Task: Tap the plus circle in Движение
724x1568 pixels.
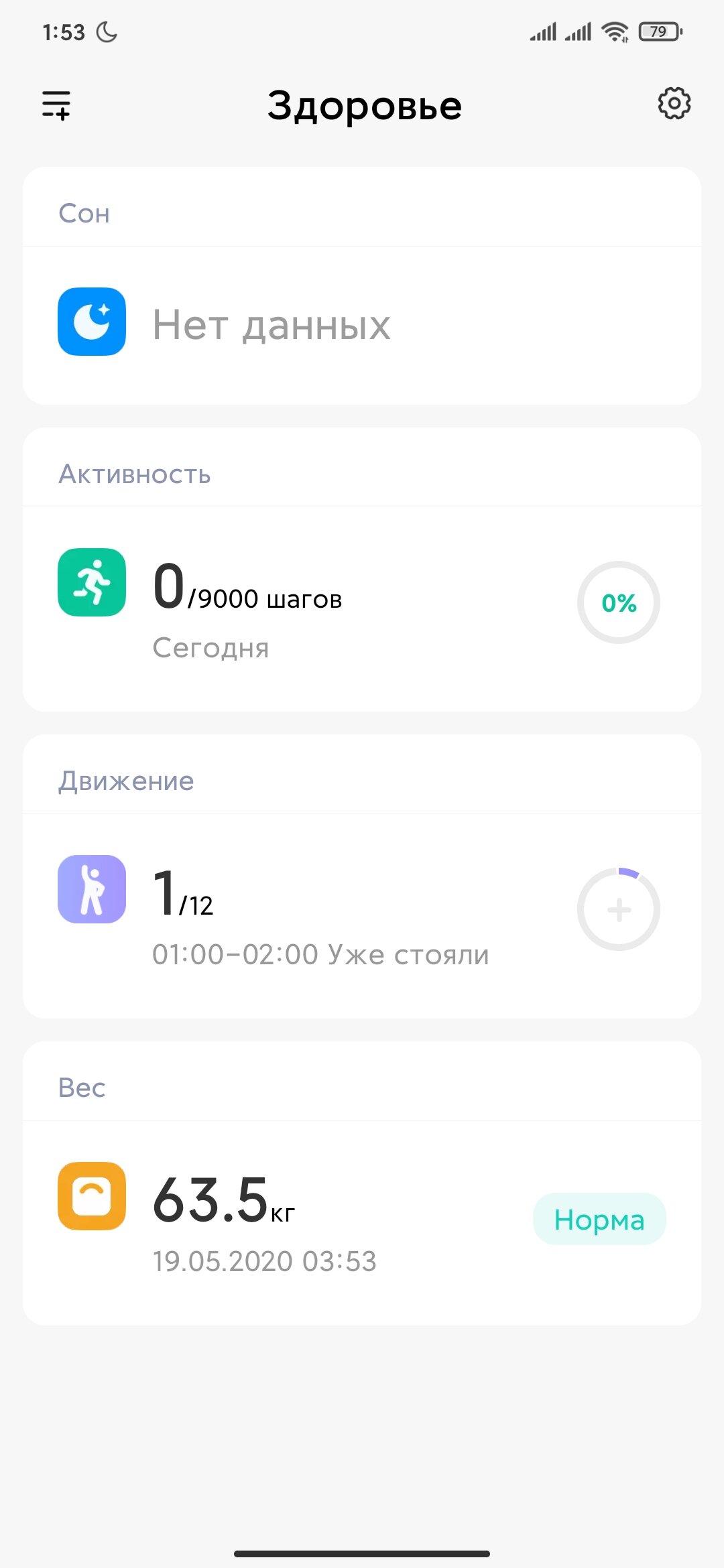Action: [x=619, y=909]
